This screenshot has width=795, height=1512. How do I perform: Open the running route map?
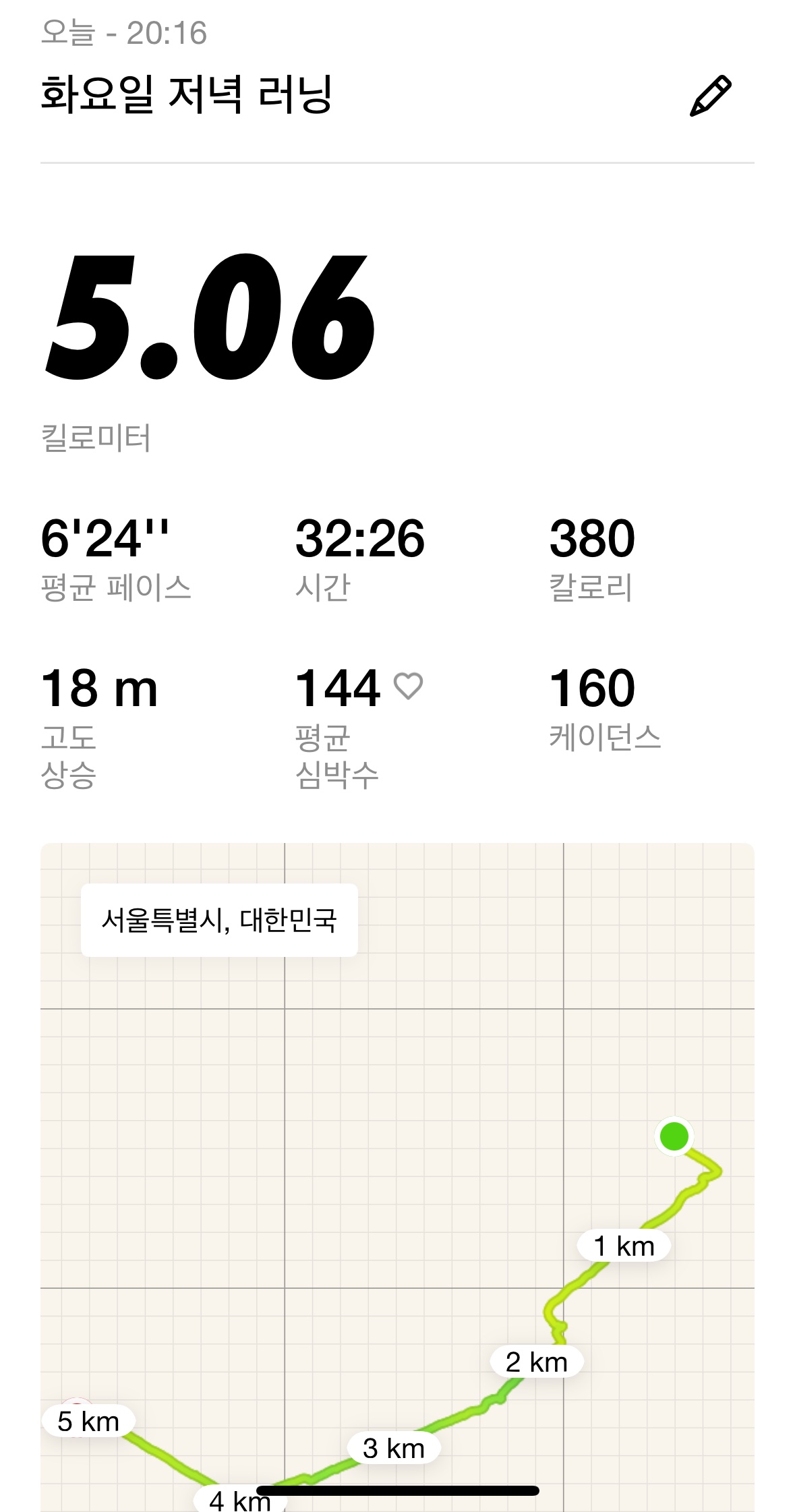397,1146
